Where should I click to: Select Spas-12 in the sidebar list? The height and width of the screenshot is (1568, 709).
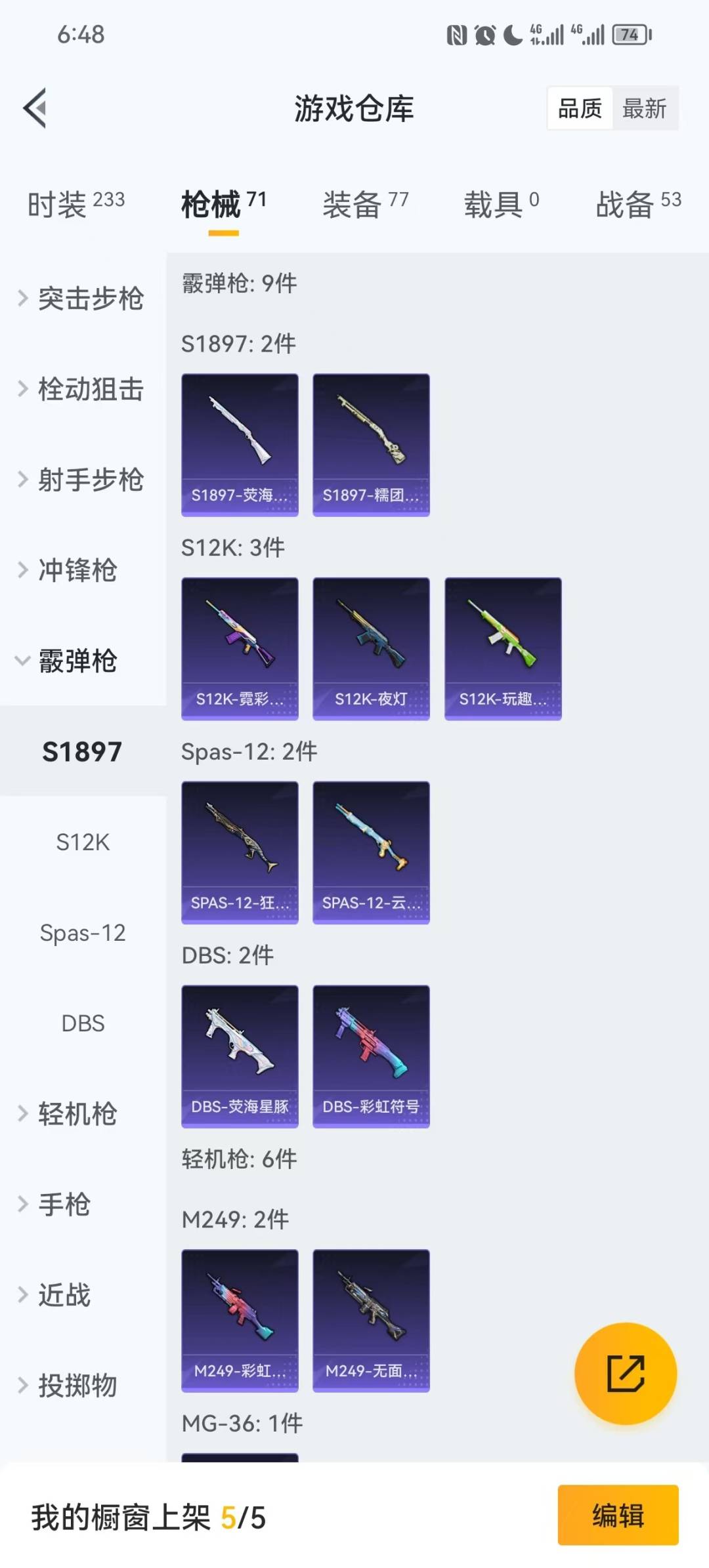(x=83, y=932)
